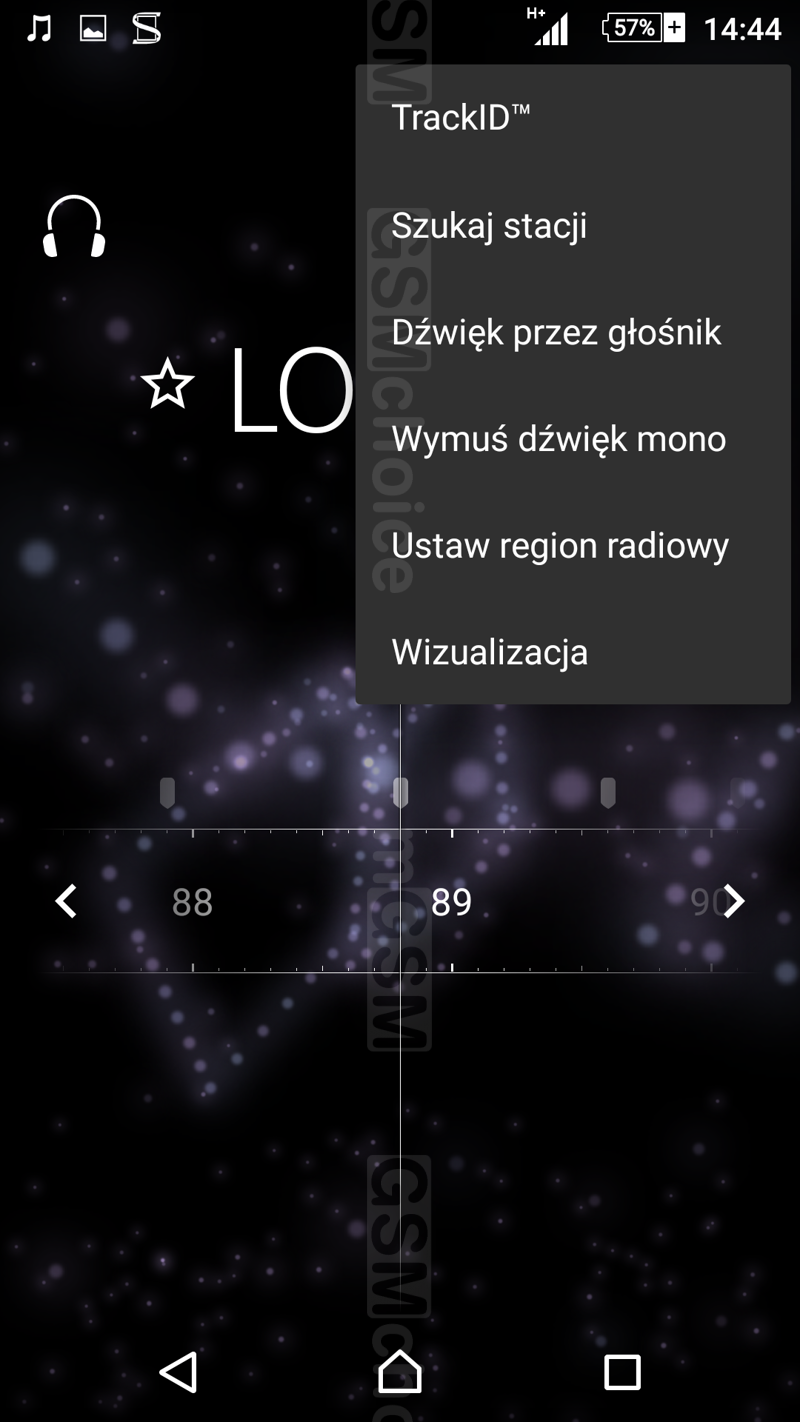The height and width of the screenshot is (1422, 800).
Task: Seek to next station with right arrow
Action: click(x=734, y=901)
